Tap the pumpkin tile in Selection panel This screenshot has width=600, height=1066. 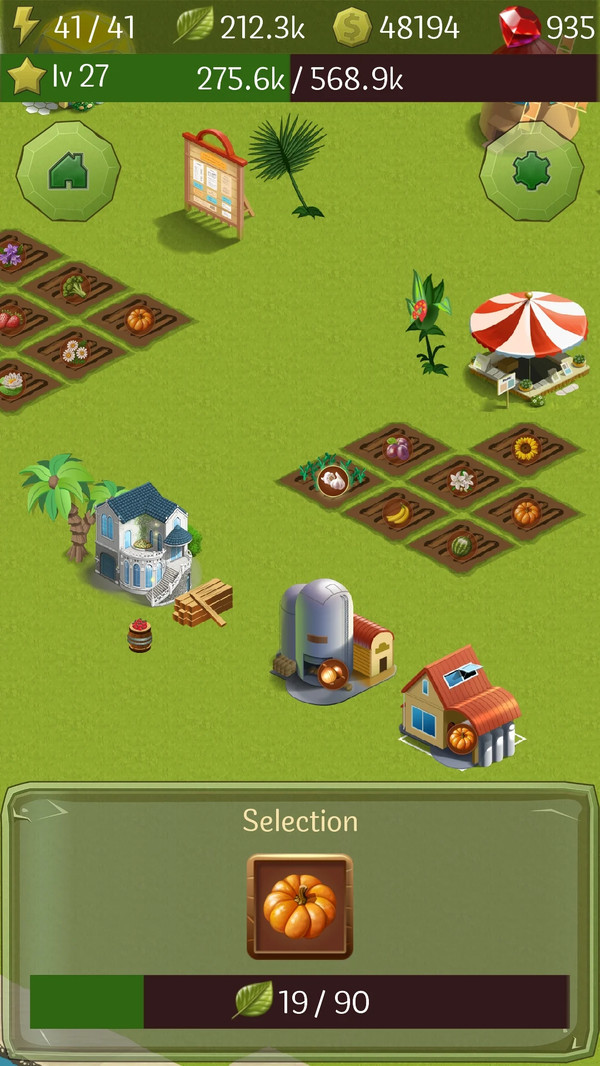tap(300, 906)
